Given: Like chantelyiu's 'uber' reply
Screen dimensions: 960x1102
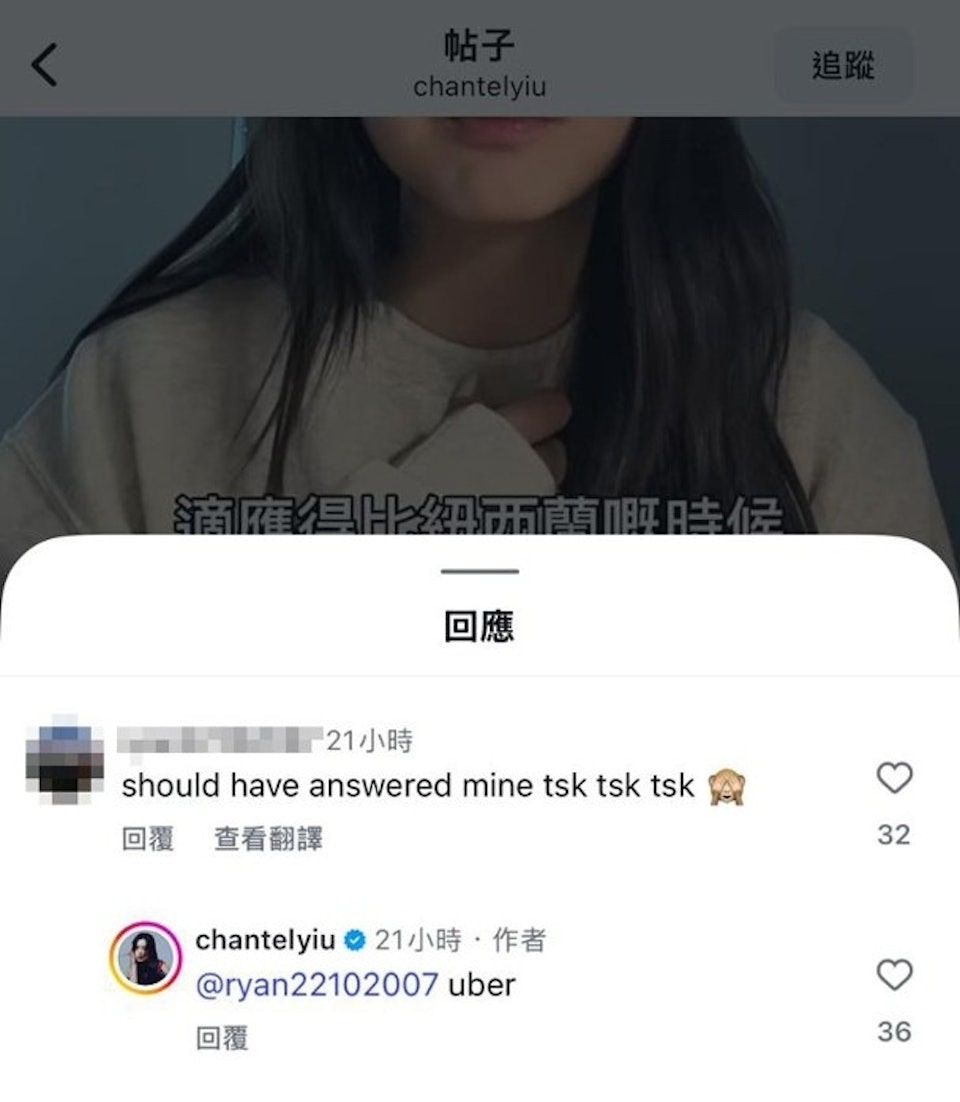Looking at the screenshot, I should 893,974.
